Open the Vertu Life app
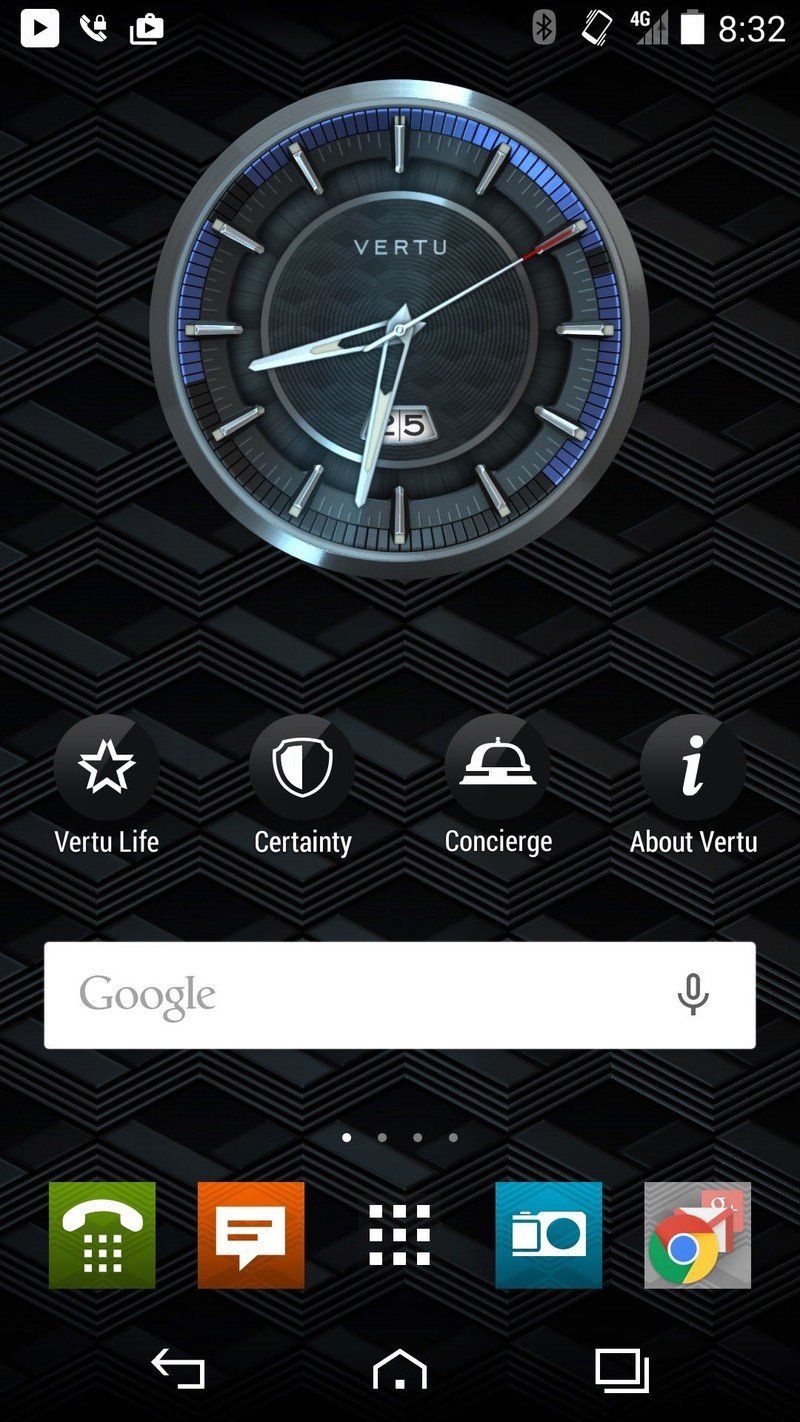 coord(106,770)
